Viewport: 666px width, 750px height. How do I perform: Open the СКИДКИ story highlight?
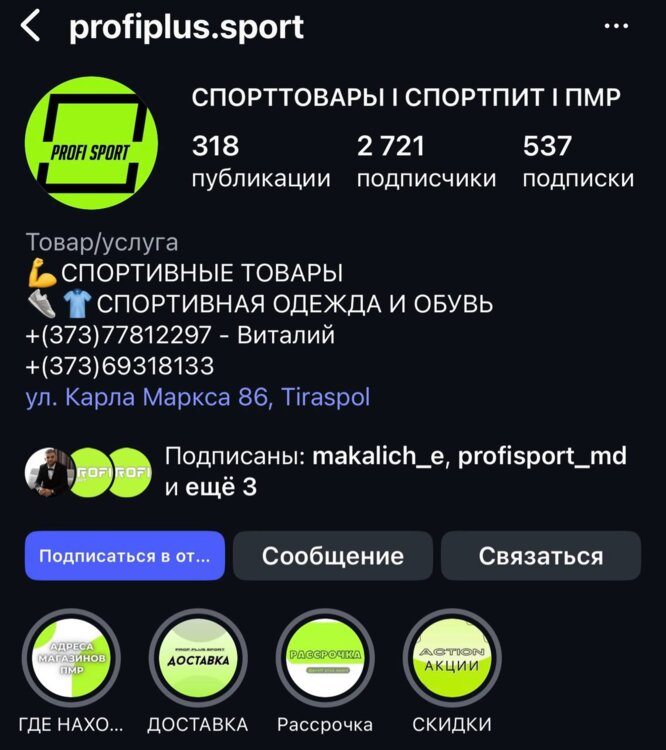[451, 658]
